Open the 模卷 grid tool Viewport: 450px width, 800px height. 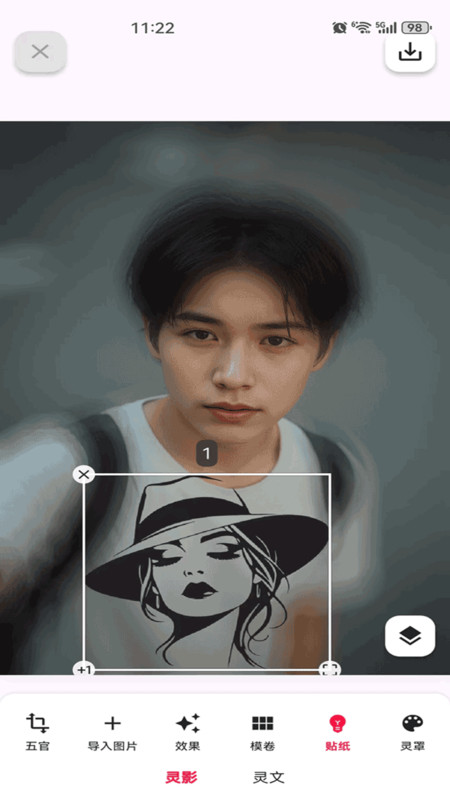[263, 732]
